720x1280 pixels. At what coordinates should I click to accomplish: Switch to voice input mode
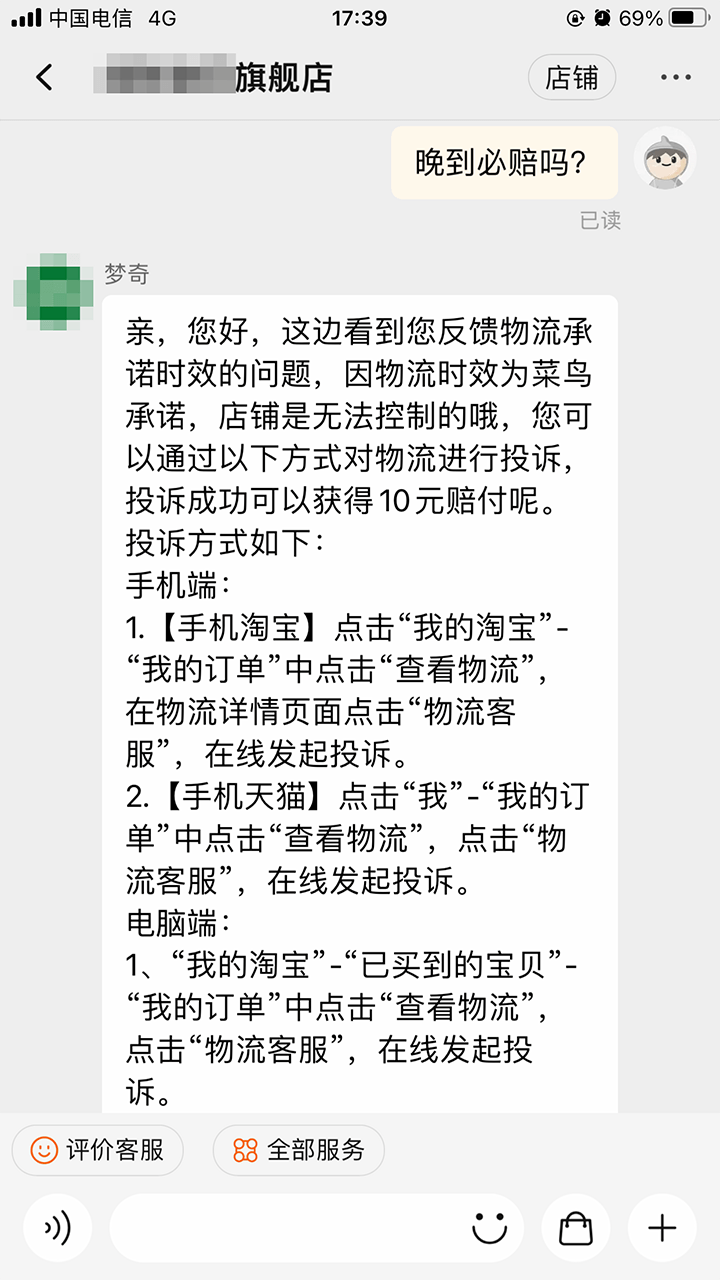pyautogui.click(x=58, y=1228)
